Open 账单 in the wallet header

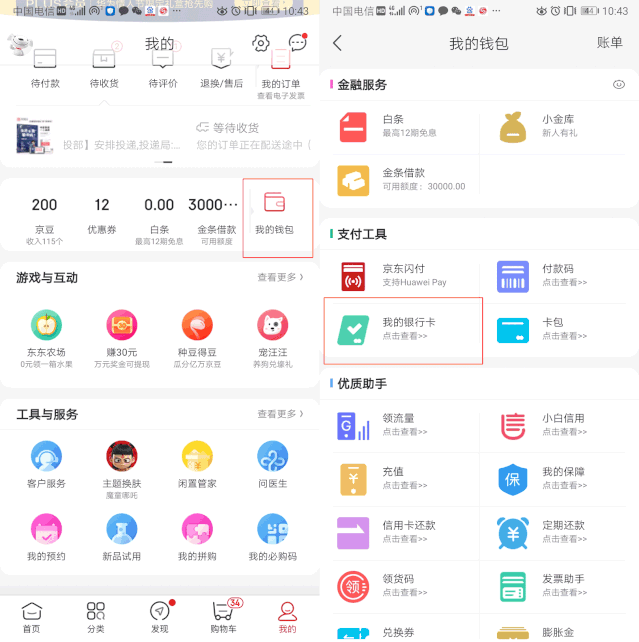(609, 43)
